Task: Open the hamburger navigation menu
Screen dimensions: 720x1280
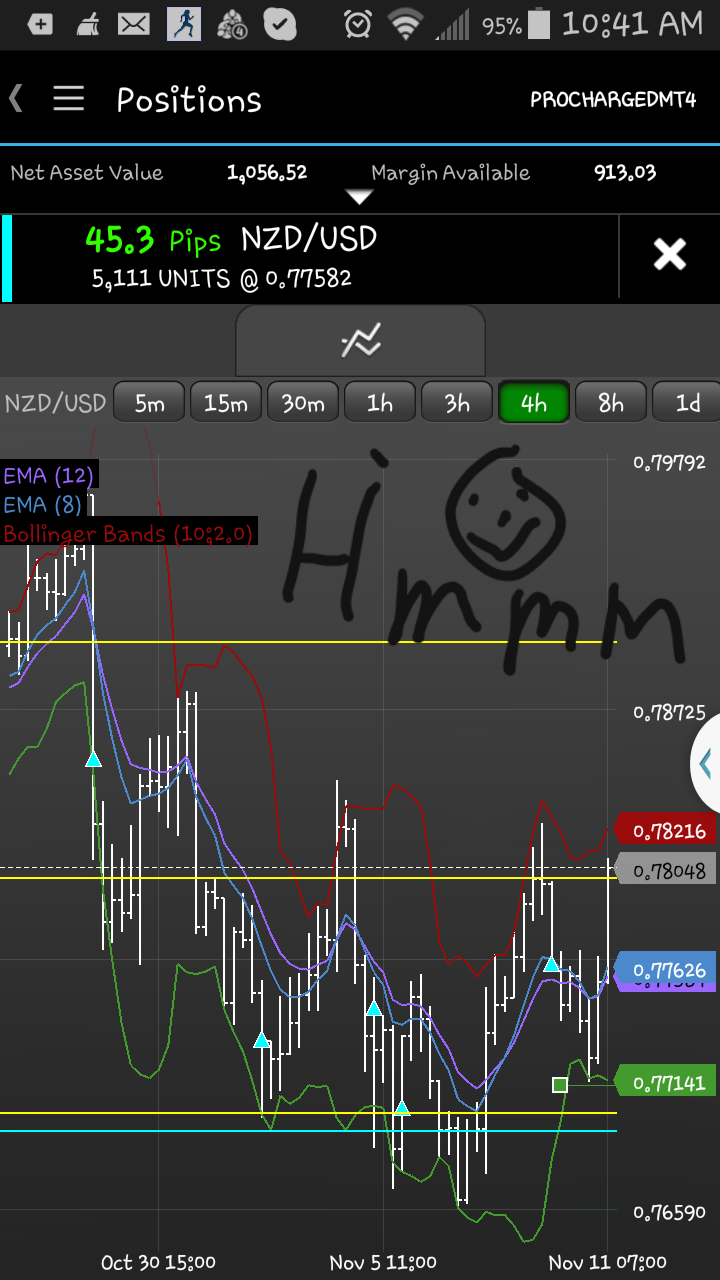Action: pos(68,98)
